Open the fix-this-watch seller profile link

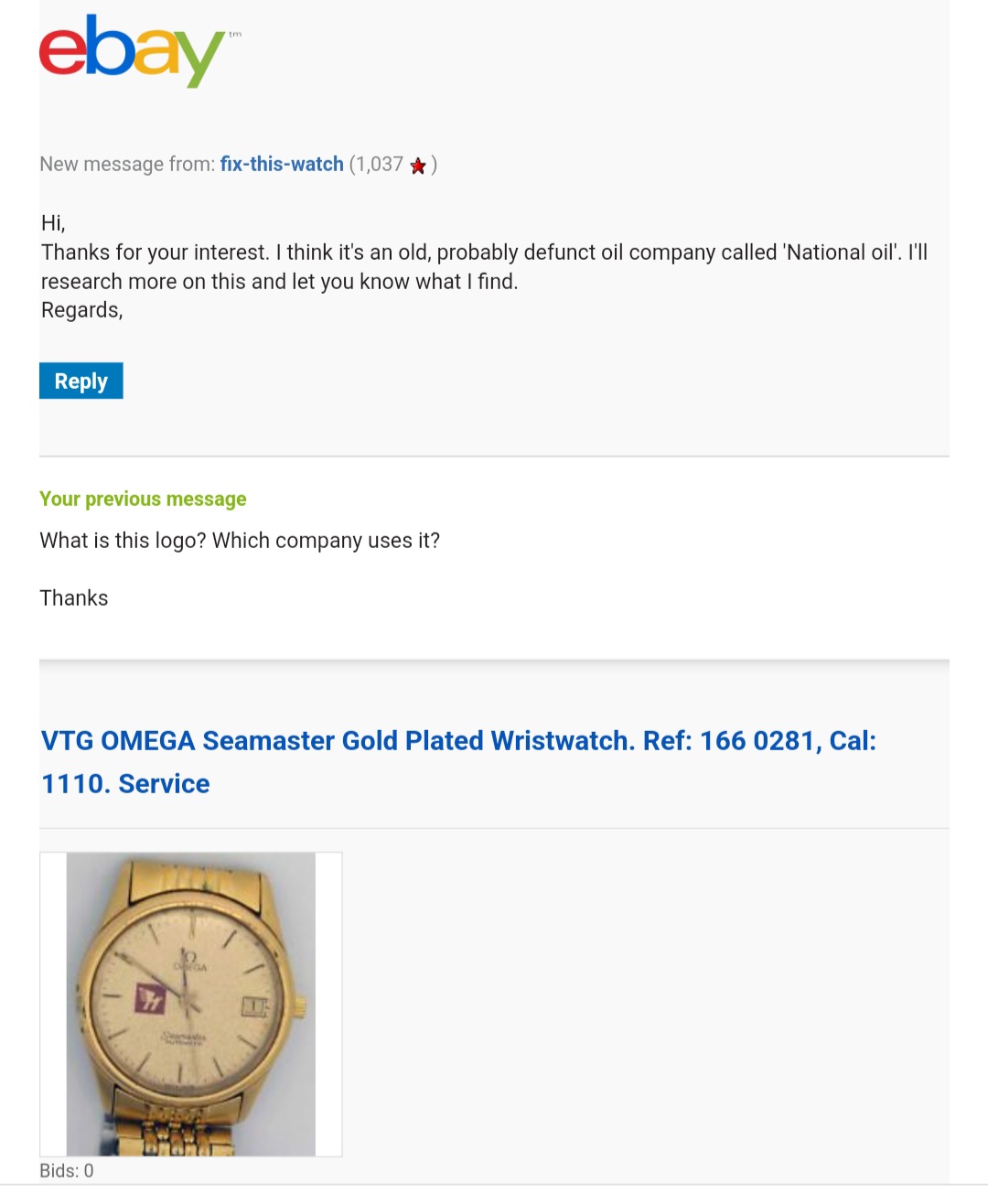tap(281, 164)
